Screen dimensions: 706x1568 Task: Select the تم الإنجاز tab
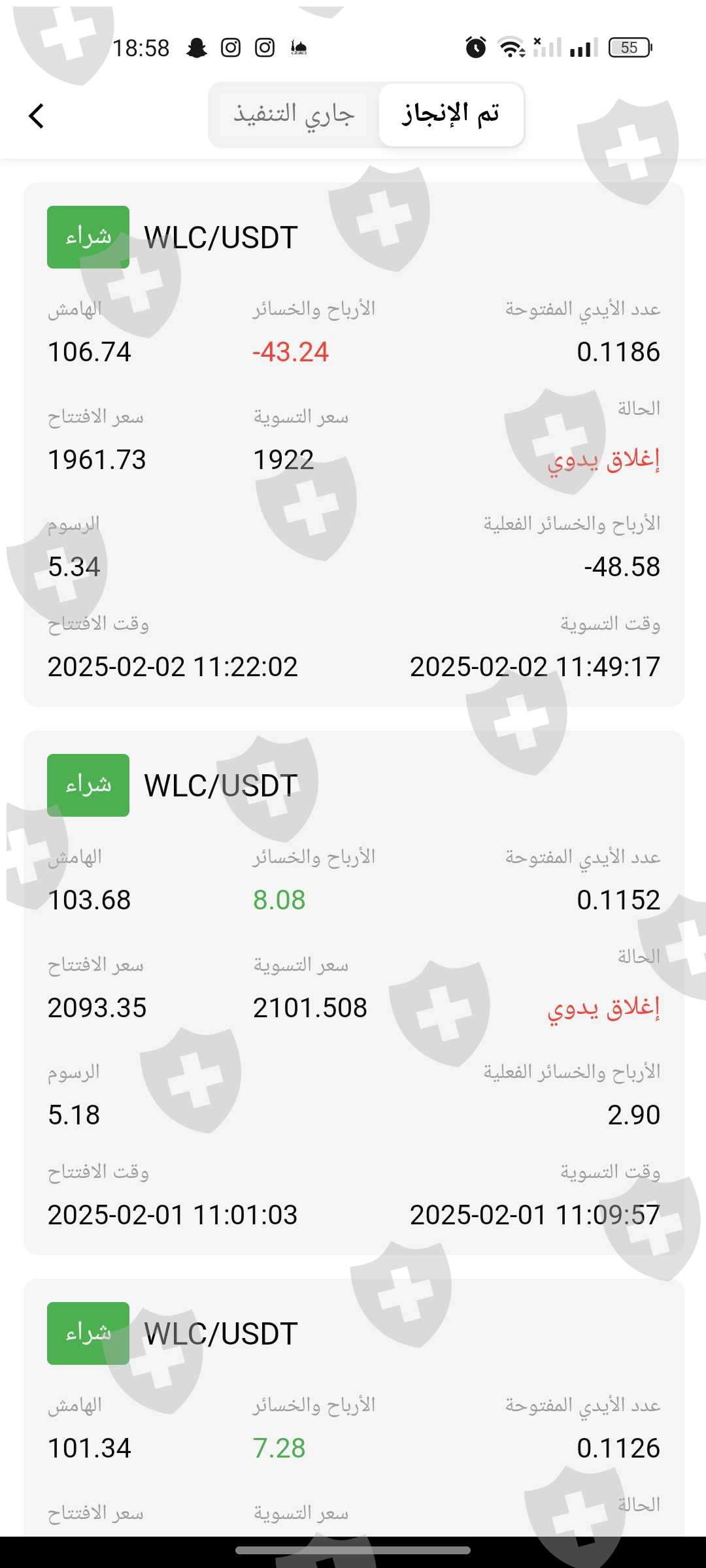tap(451, 115)
